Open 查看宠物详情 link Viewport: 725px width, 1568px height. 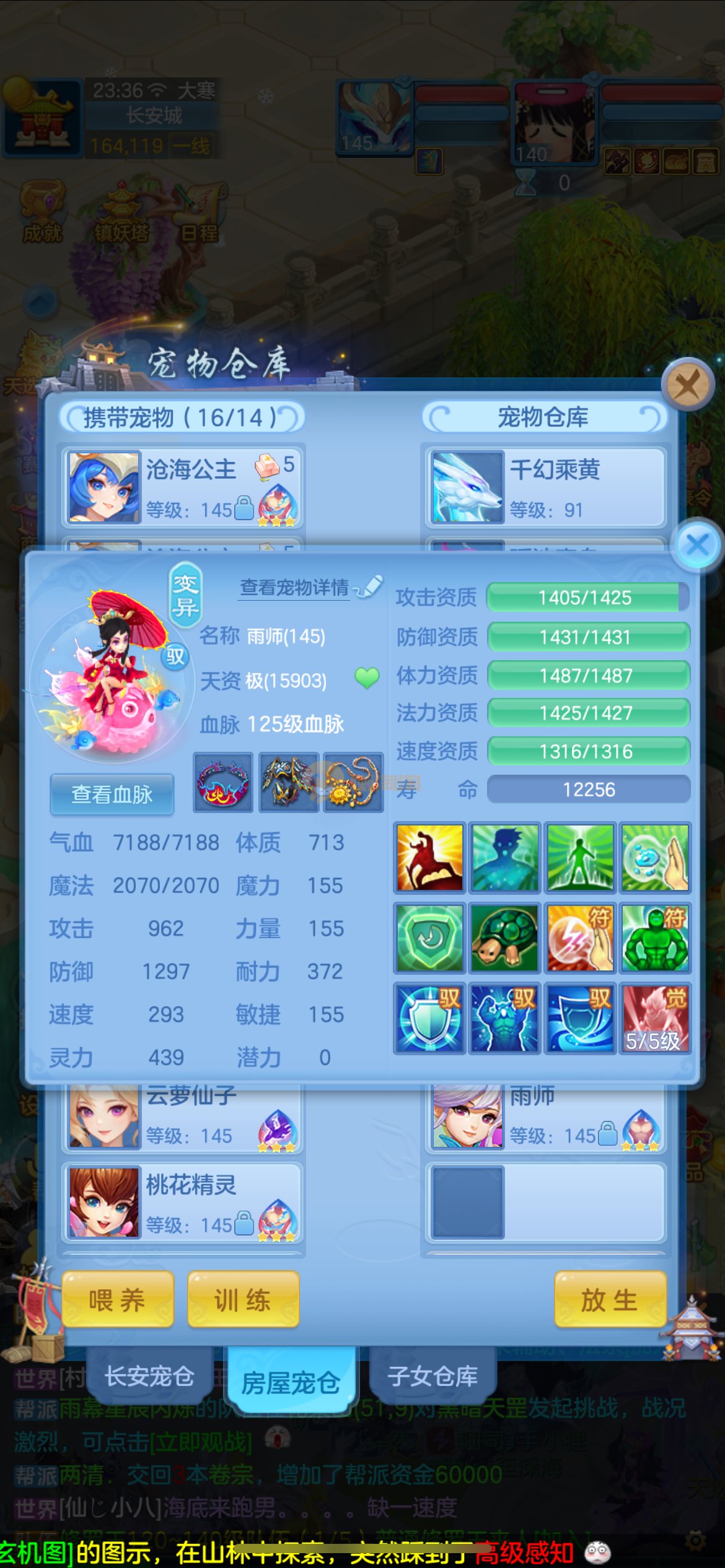pos(294,587)
